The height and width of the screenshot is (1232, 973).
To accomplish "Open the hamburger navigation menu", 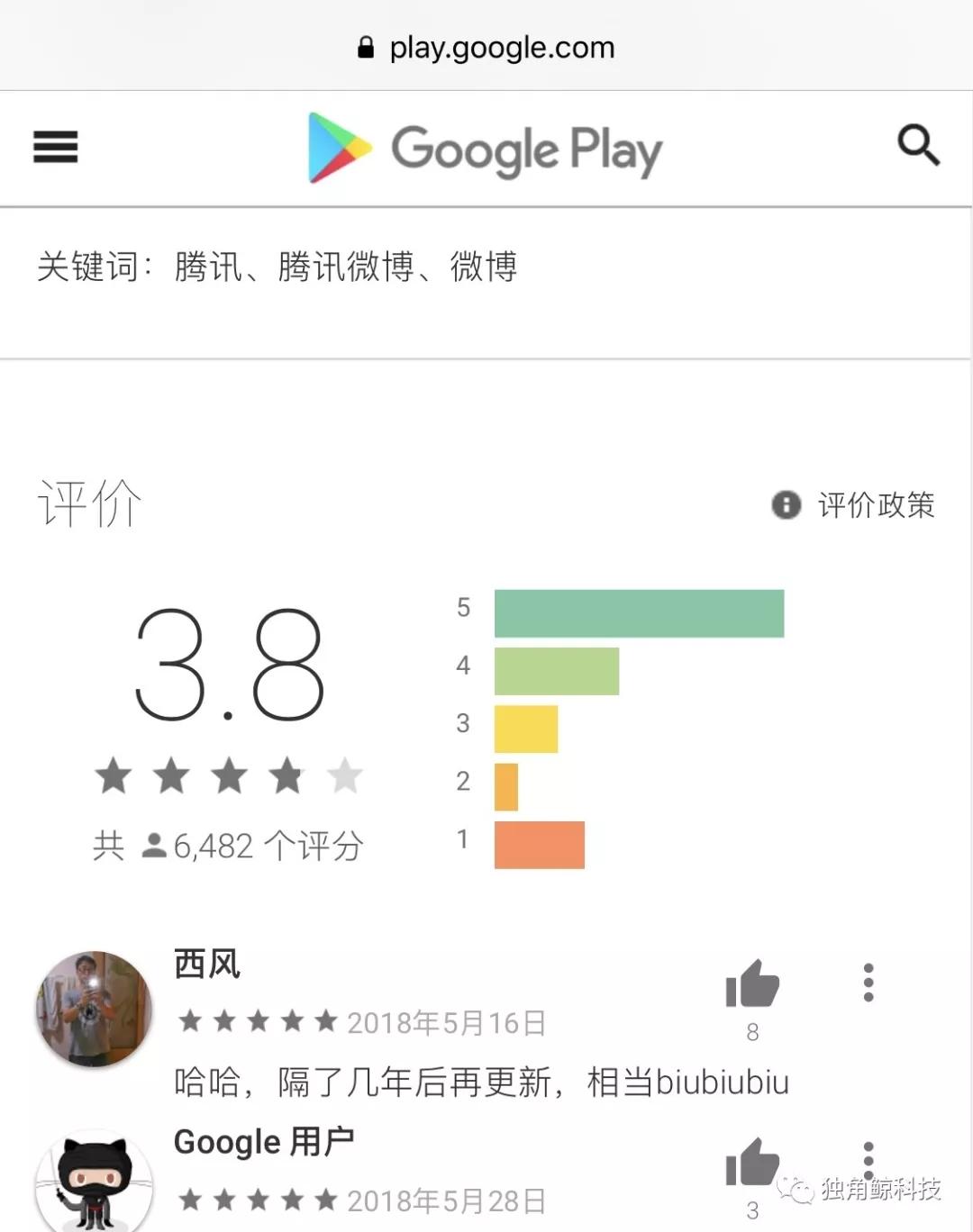I will pyautogui.click(x=56, y=147).
